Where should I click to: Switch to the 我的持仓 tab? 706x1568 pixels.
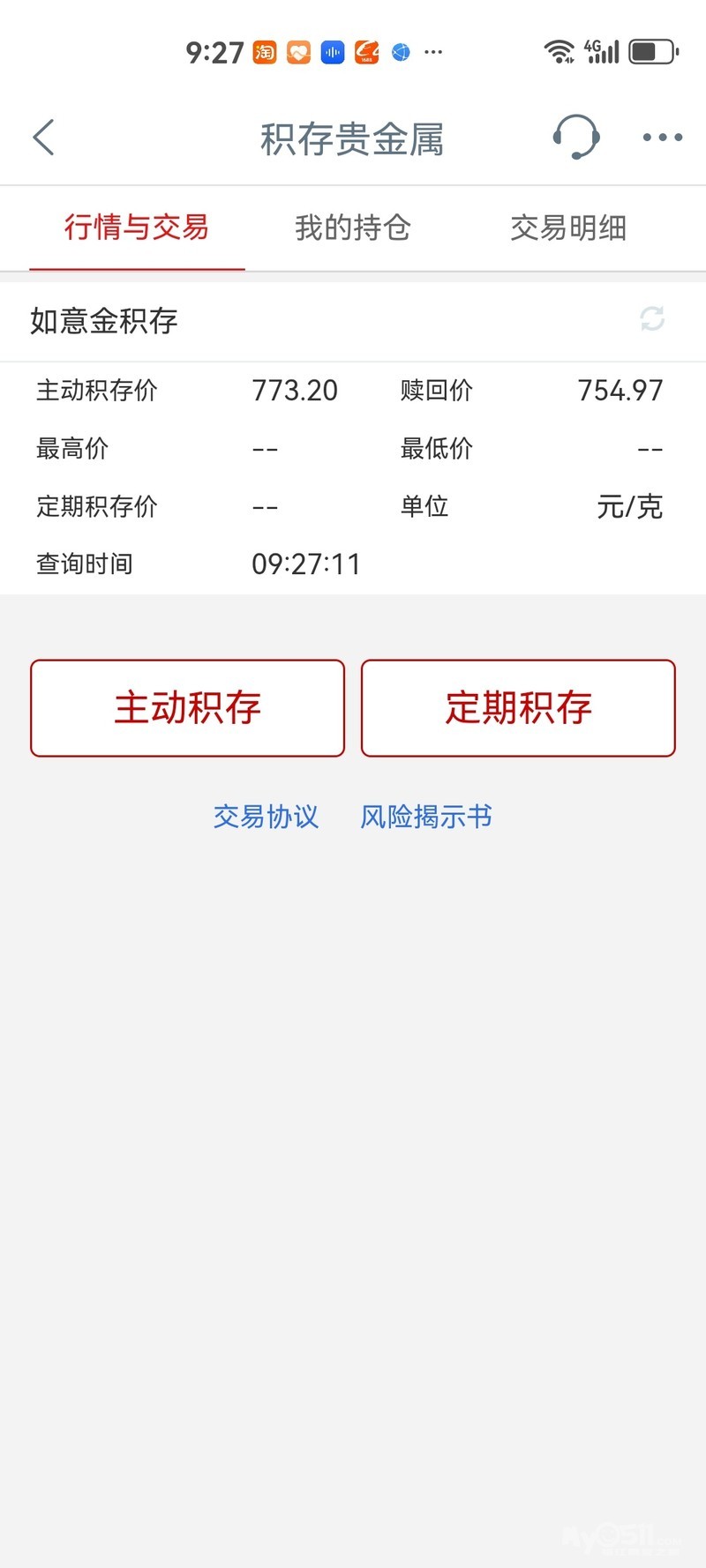353,228
